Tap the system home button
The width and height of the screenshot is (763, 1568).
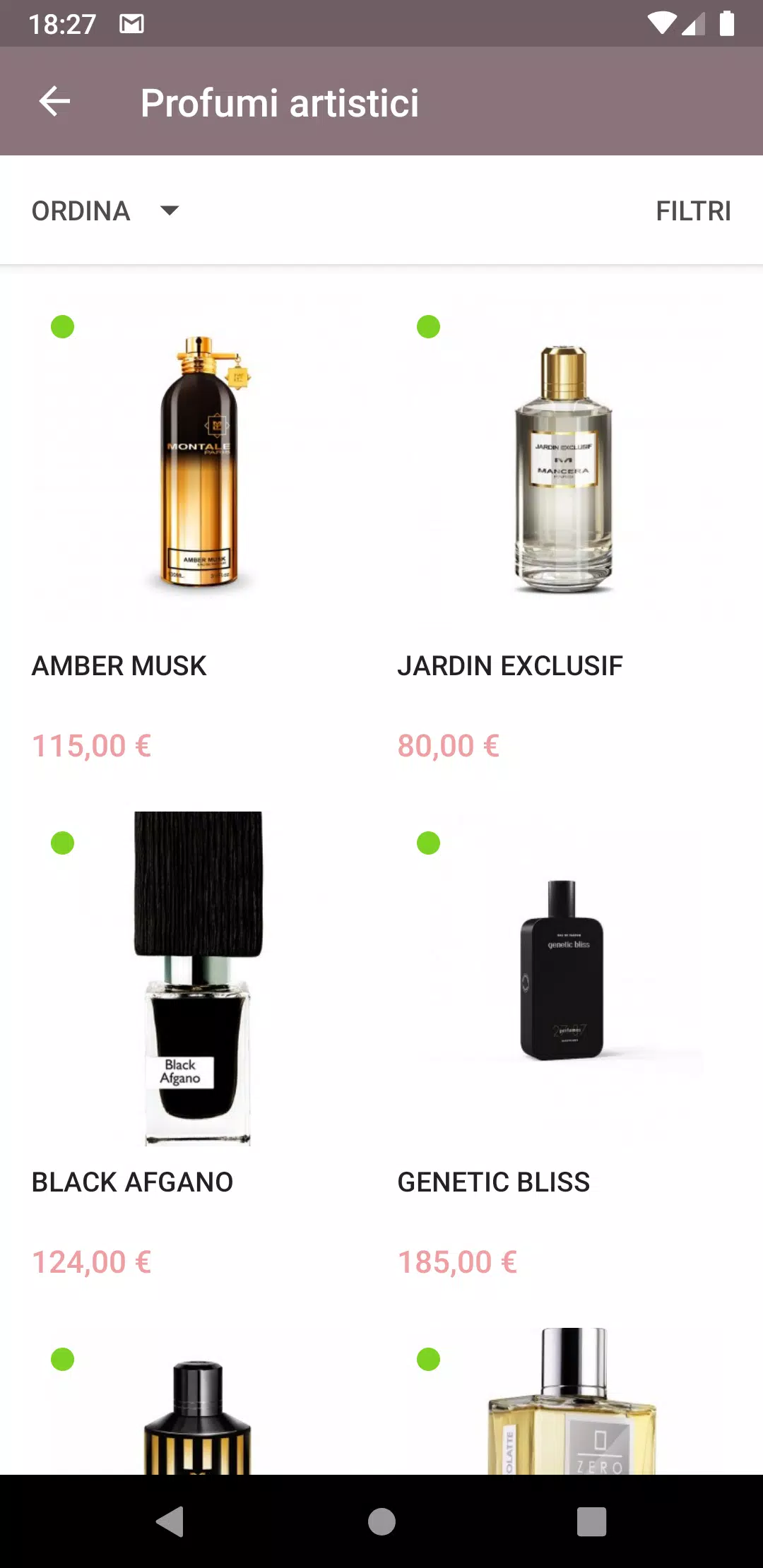click(x=381, y=1521)
